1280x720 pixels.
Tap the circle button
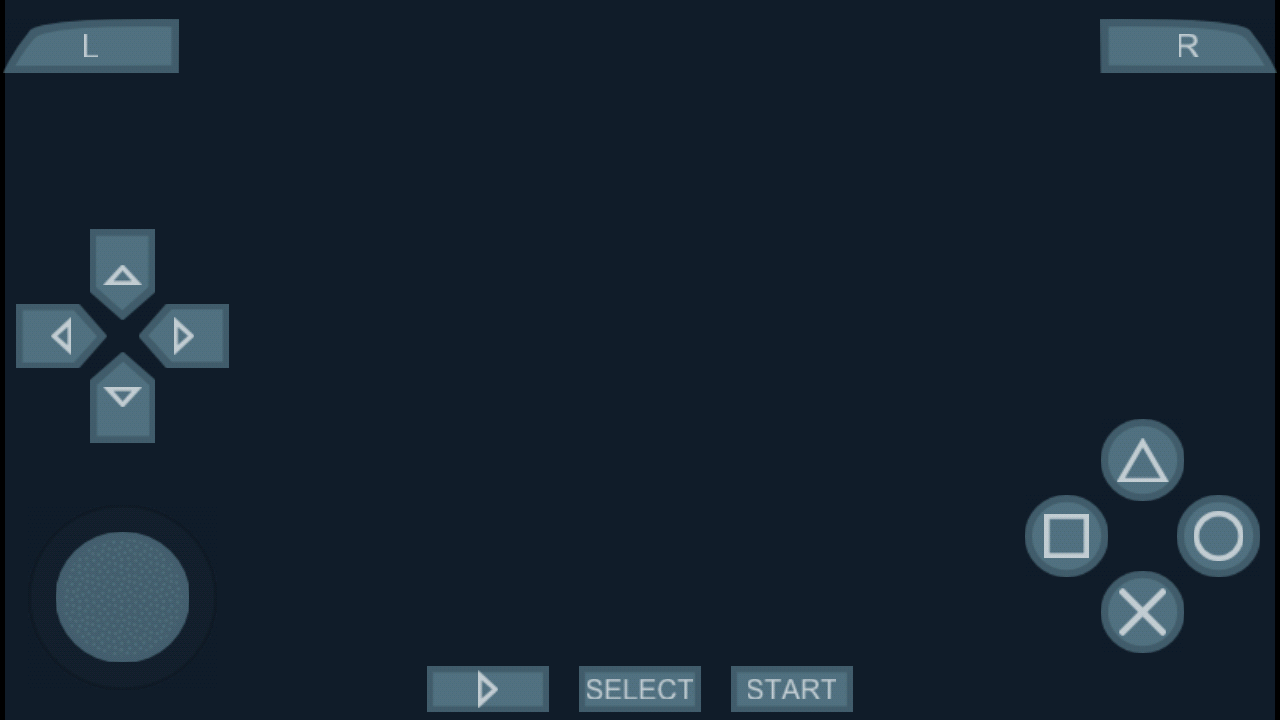click(1218, 536)
